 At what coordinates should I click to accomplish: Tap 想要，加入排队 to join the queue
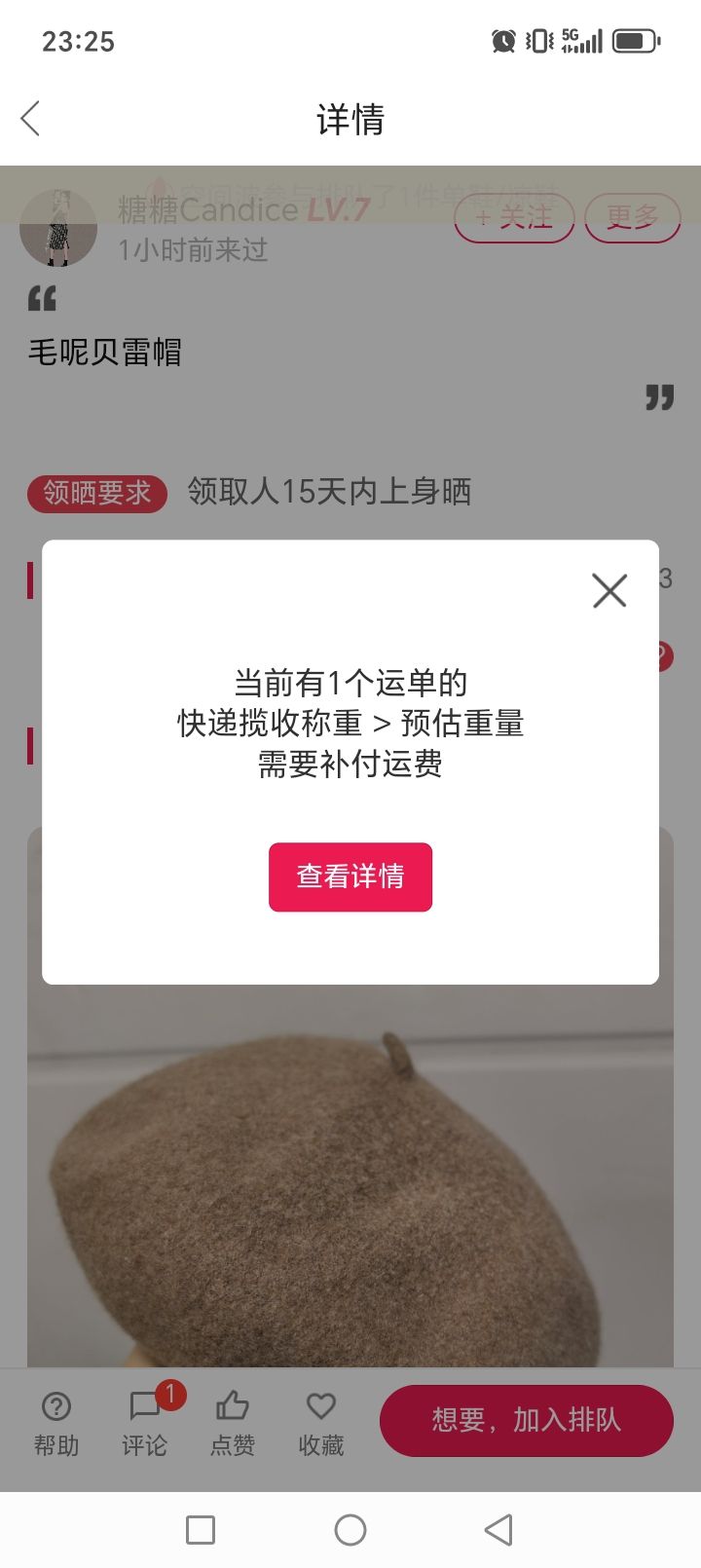coord(527,1420)
